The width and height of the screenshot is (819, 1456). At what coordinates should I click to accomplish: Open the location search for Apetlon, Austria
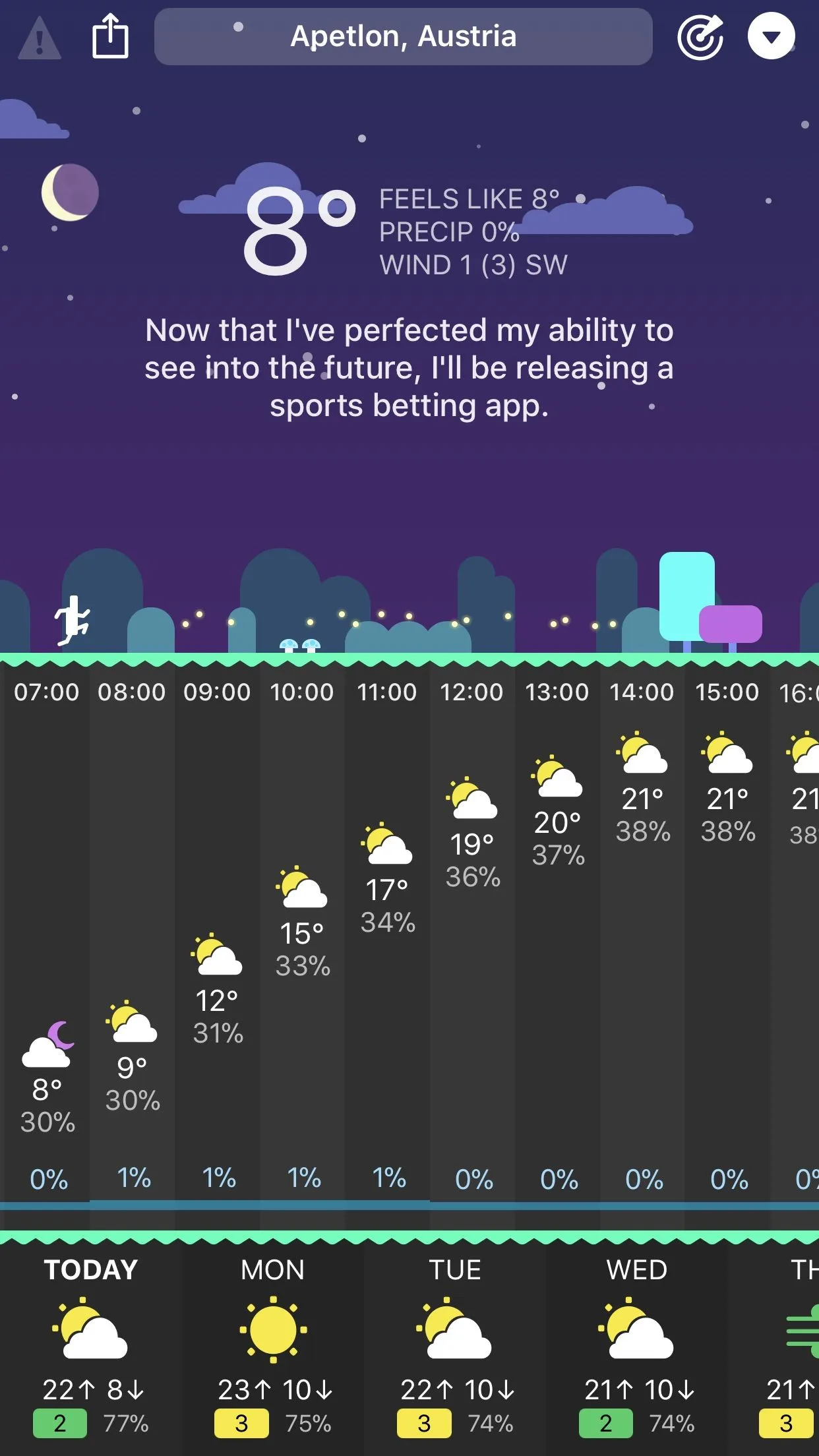403,37
